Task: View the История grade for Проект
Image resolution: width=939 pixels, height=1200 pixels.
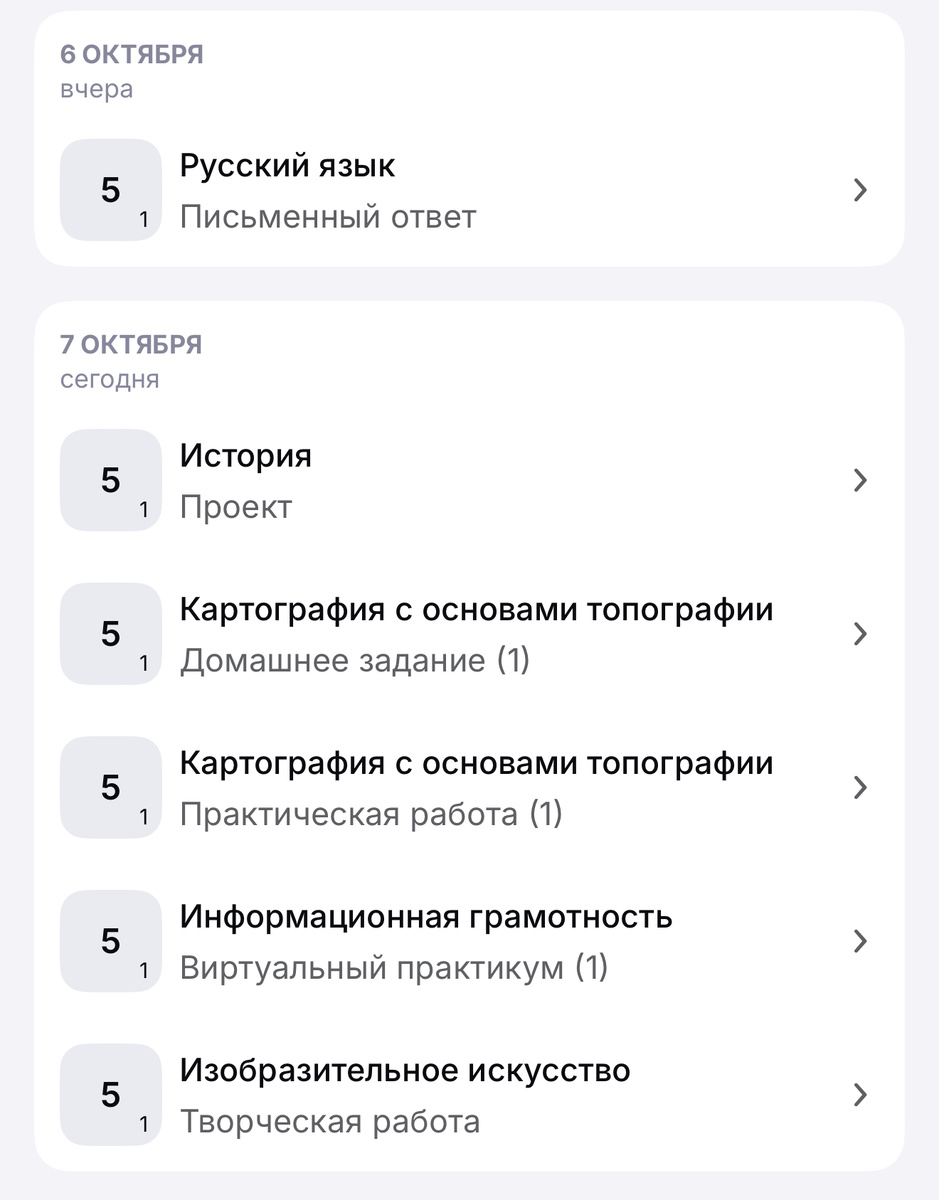Action: click(468, 481)
